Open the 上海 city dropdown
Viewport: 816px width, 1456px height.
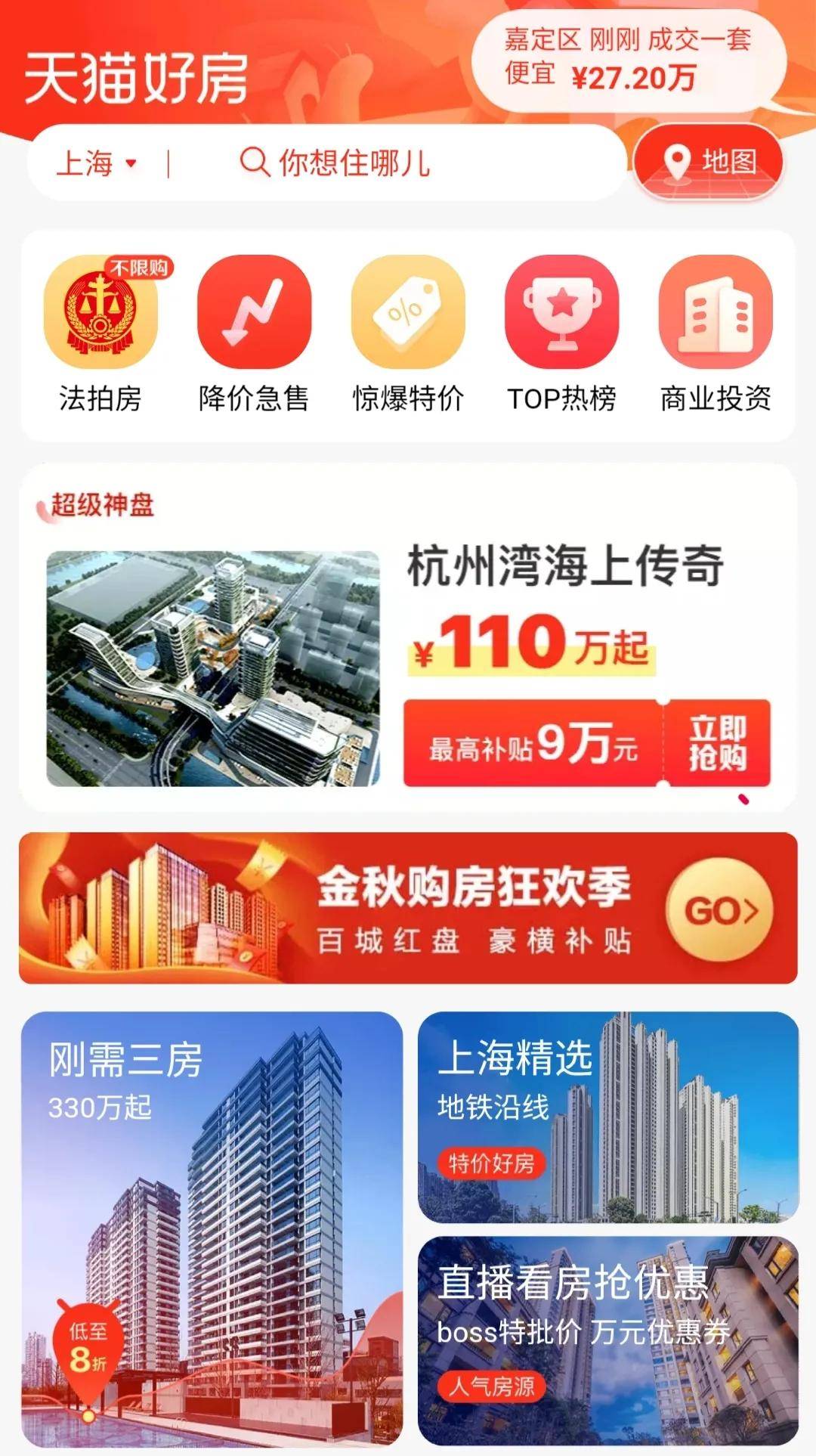tap(97, 163)
